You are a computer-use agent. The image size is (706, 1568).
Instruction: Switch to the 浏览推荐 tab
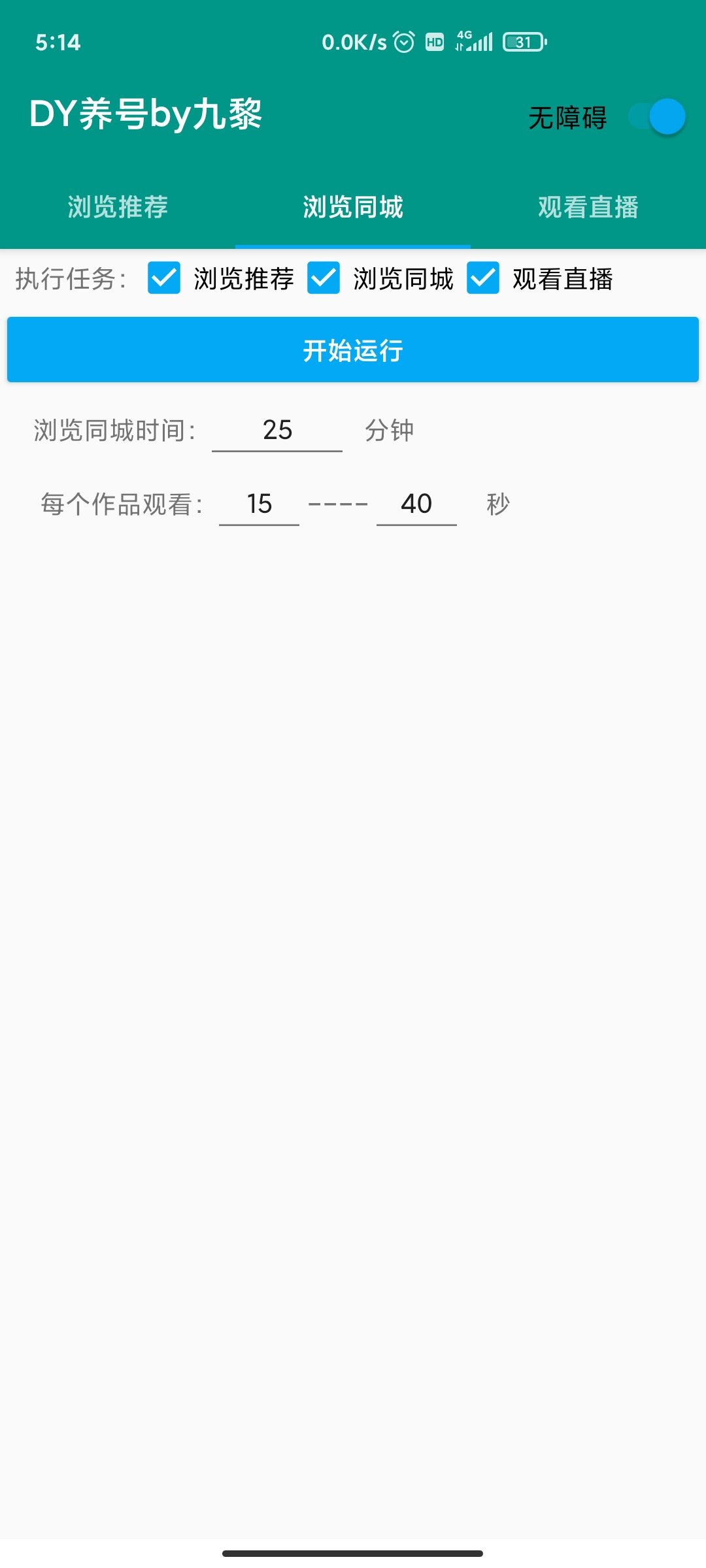[118, 207]
